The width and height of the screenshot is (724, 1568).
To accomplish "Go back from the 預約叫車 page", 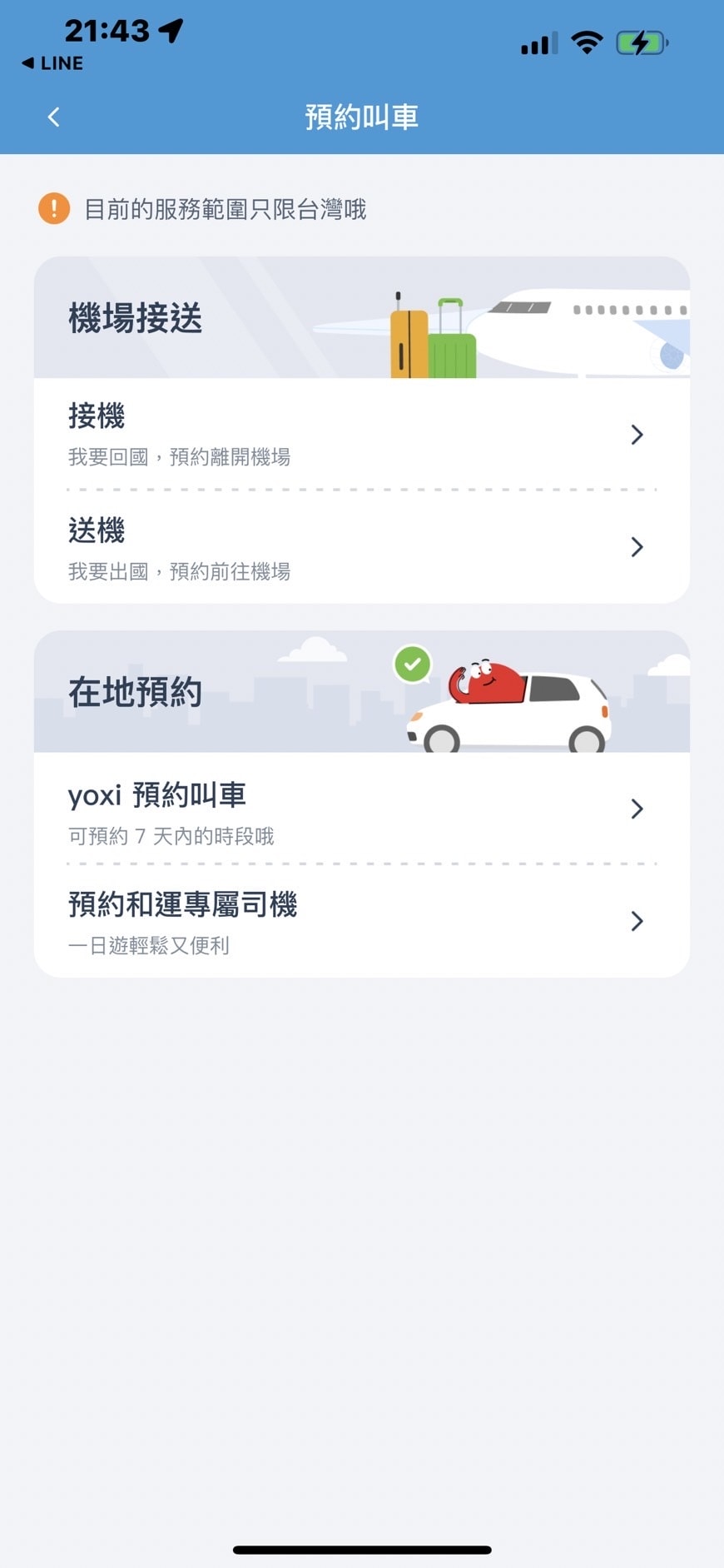I will tap(54, 117).
